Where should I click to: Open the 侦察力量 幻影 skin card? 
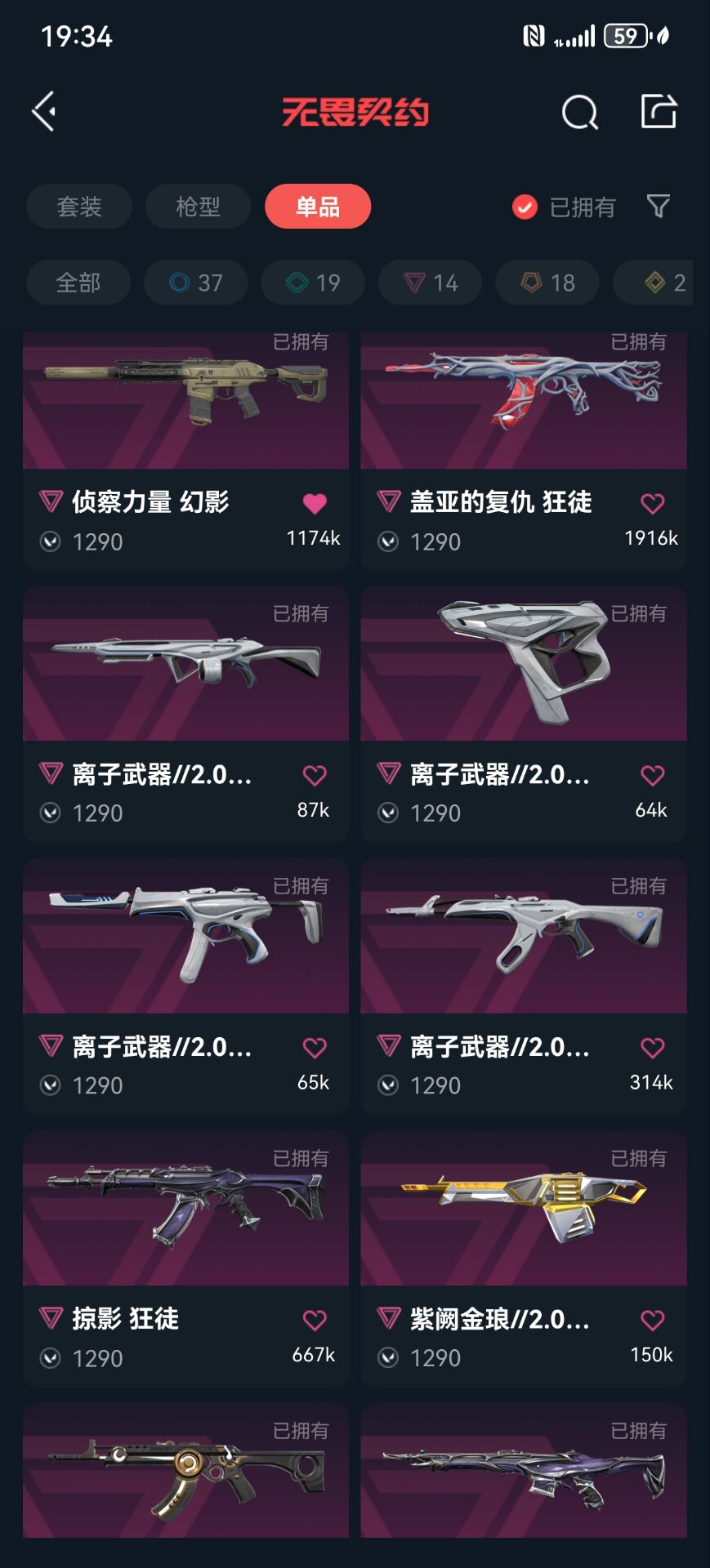185,451
